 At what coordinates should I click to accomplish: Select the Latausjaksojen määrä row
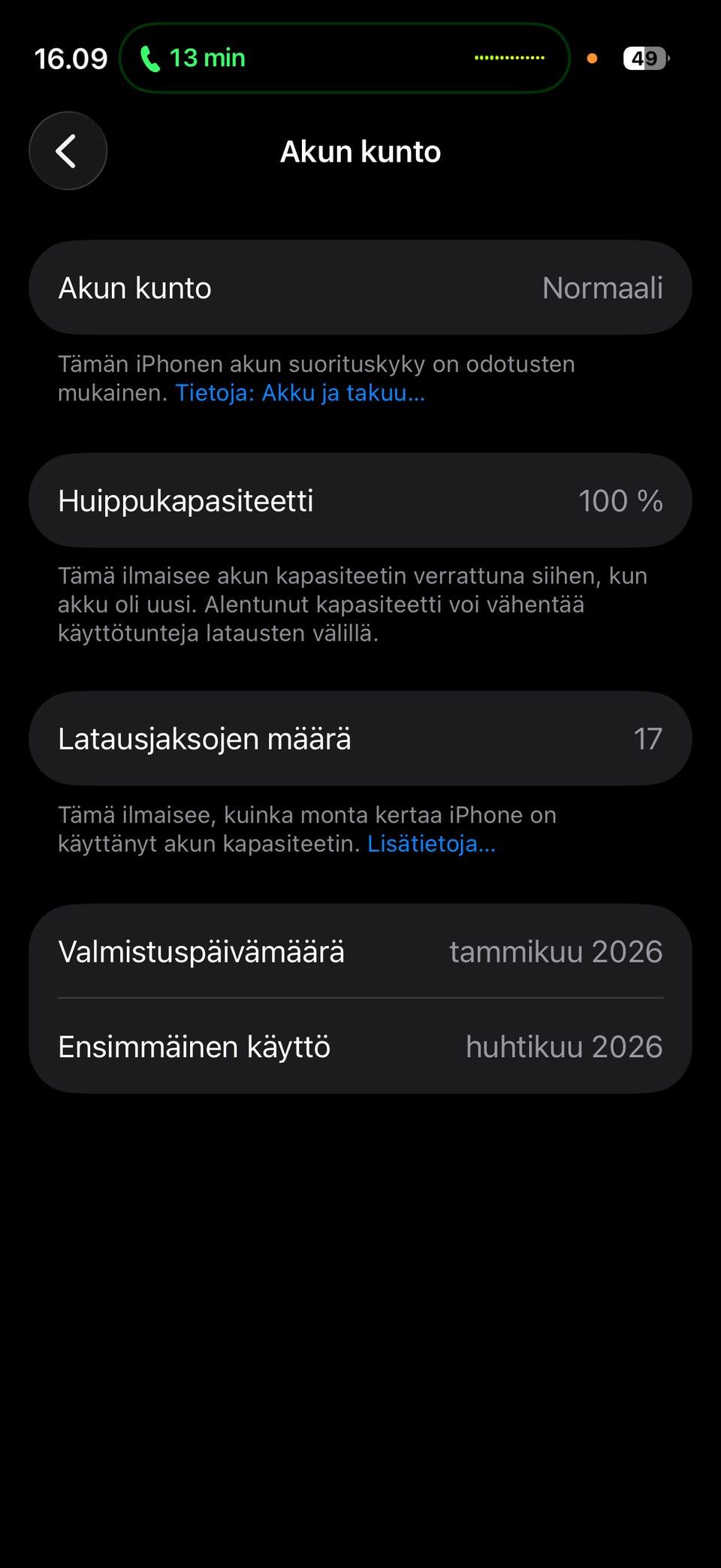point(359,738)
